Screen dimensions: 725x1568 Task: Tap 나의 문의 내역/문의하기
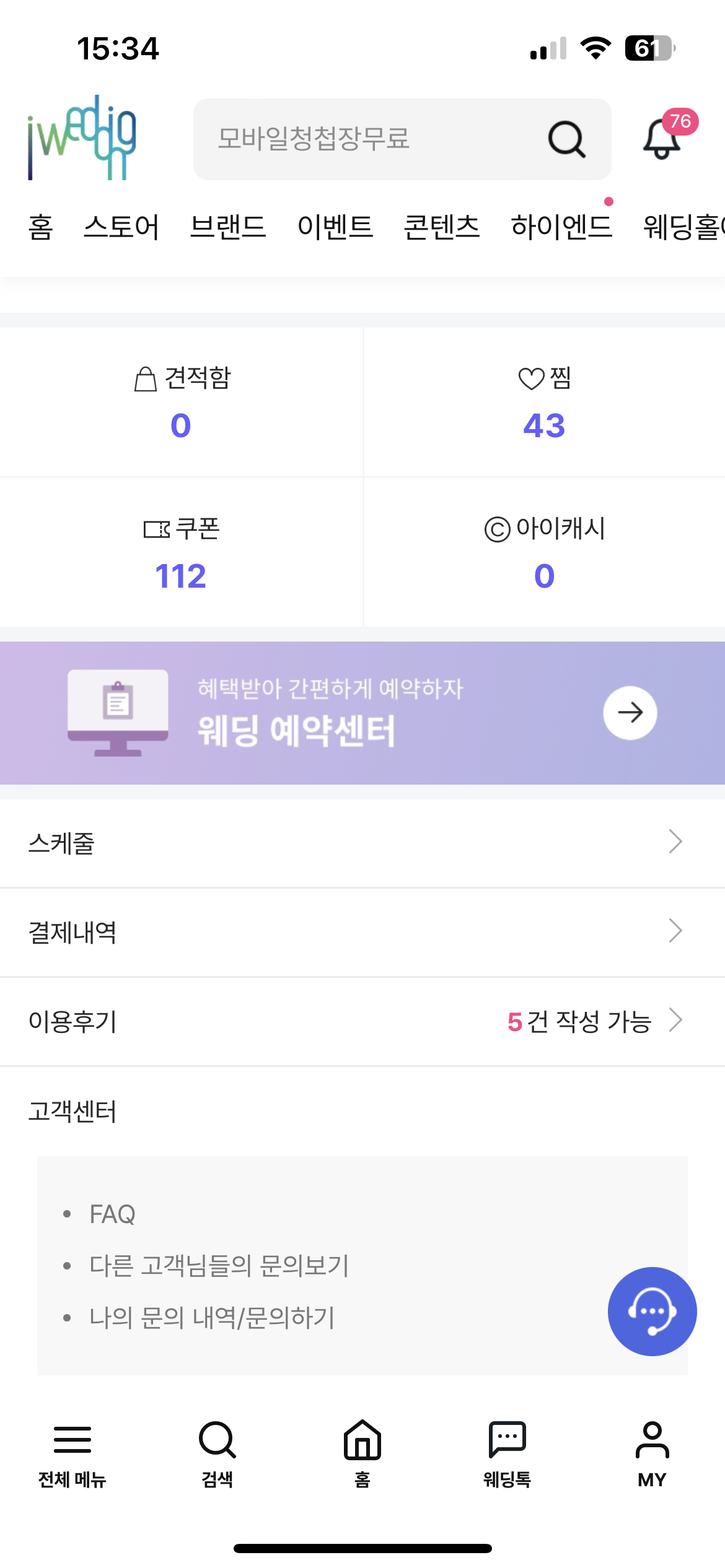point(212,1317)
